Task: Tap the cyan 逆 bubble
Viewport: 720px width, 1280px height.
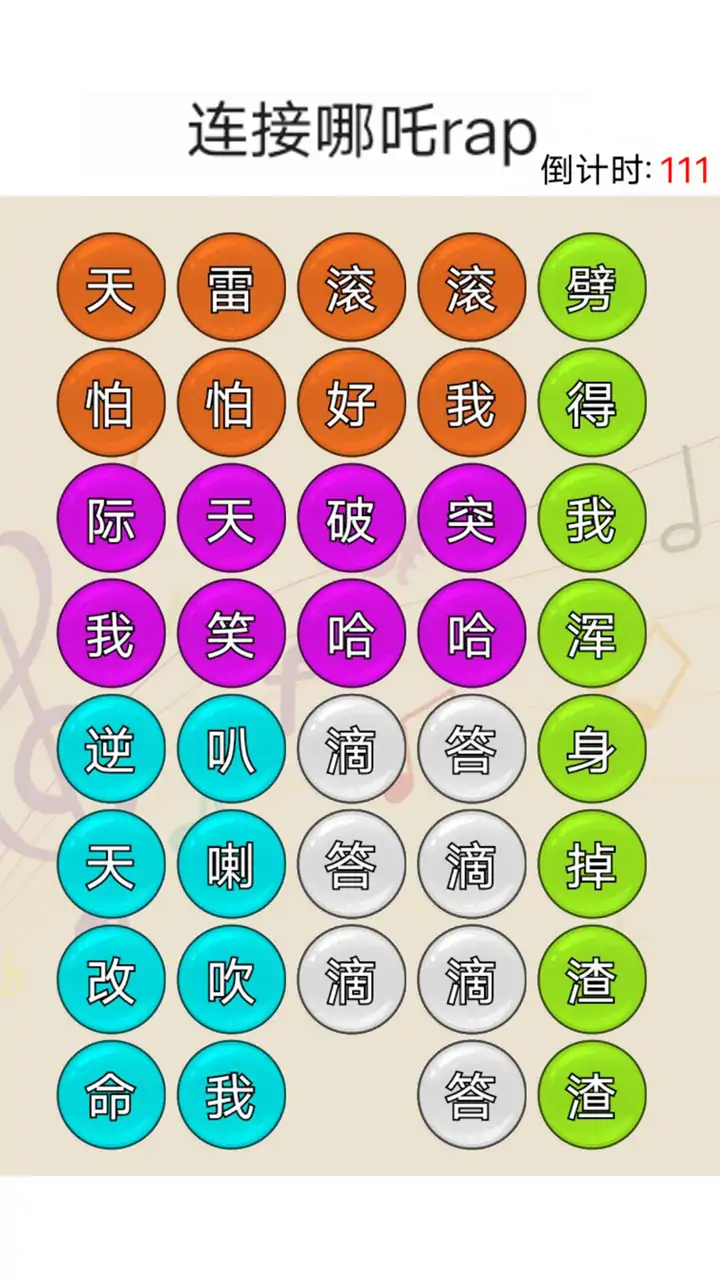Action: click(x=111, y=749)
